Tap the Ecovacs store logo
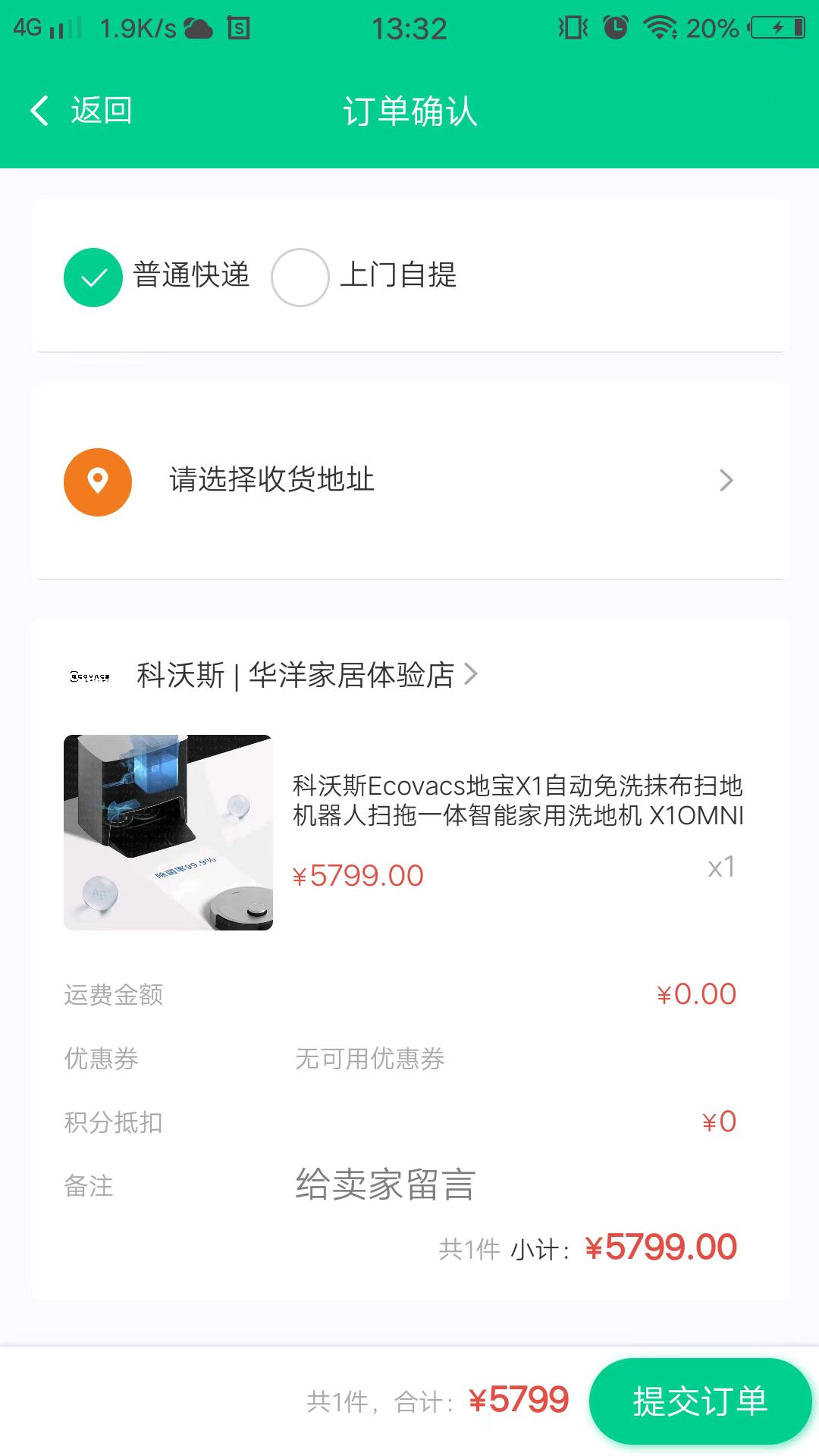The width and height of the screenshot is (819, 1456). click(89, 676)
